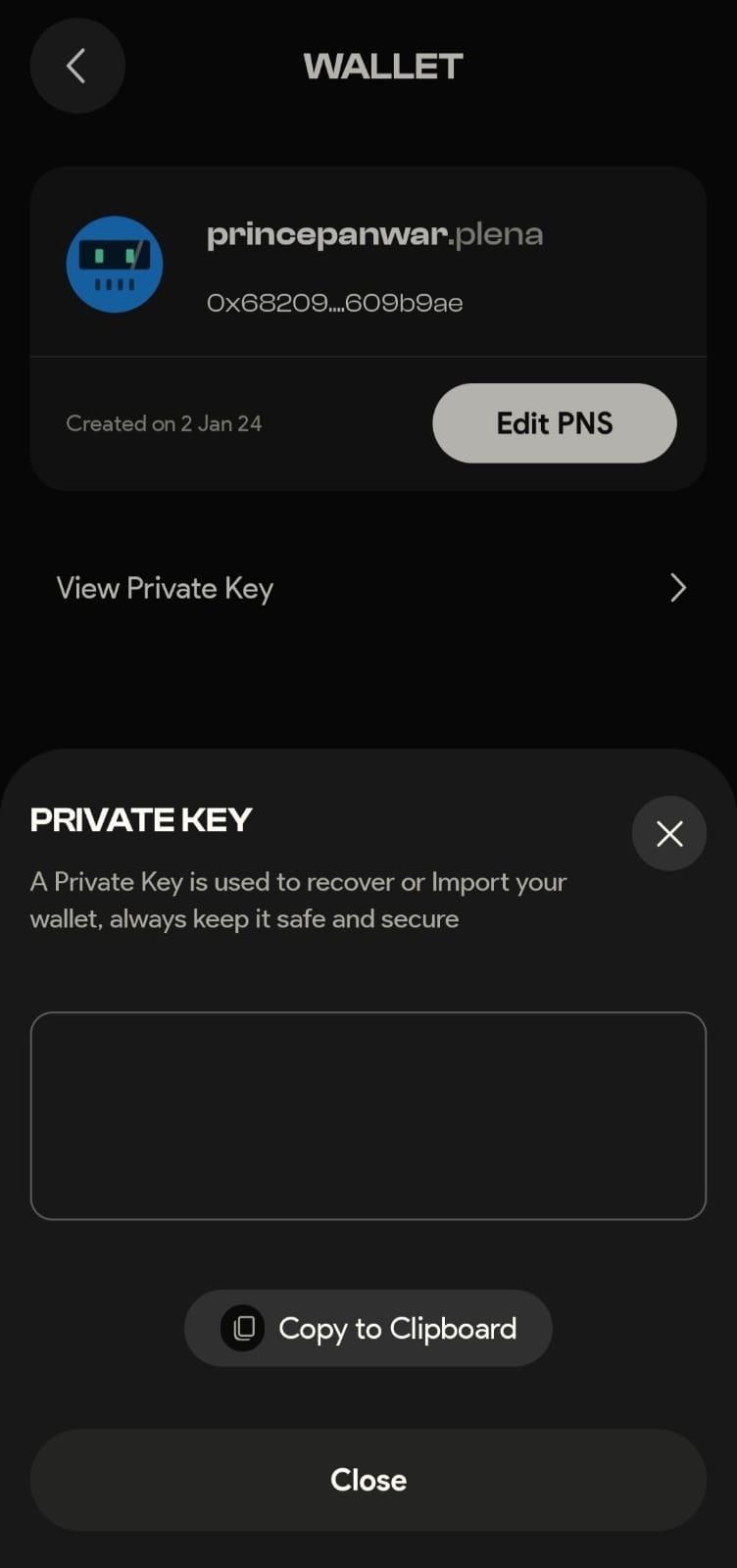
Task: Dismiss the Private Key sheet with X
Action: coord(669,834)
